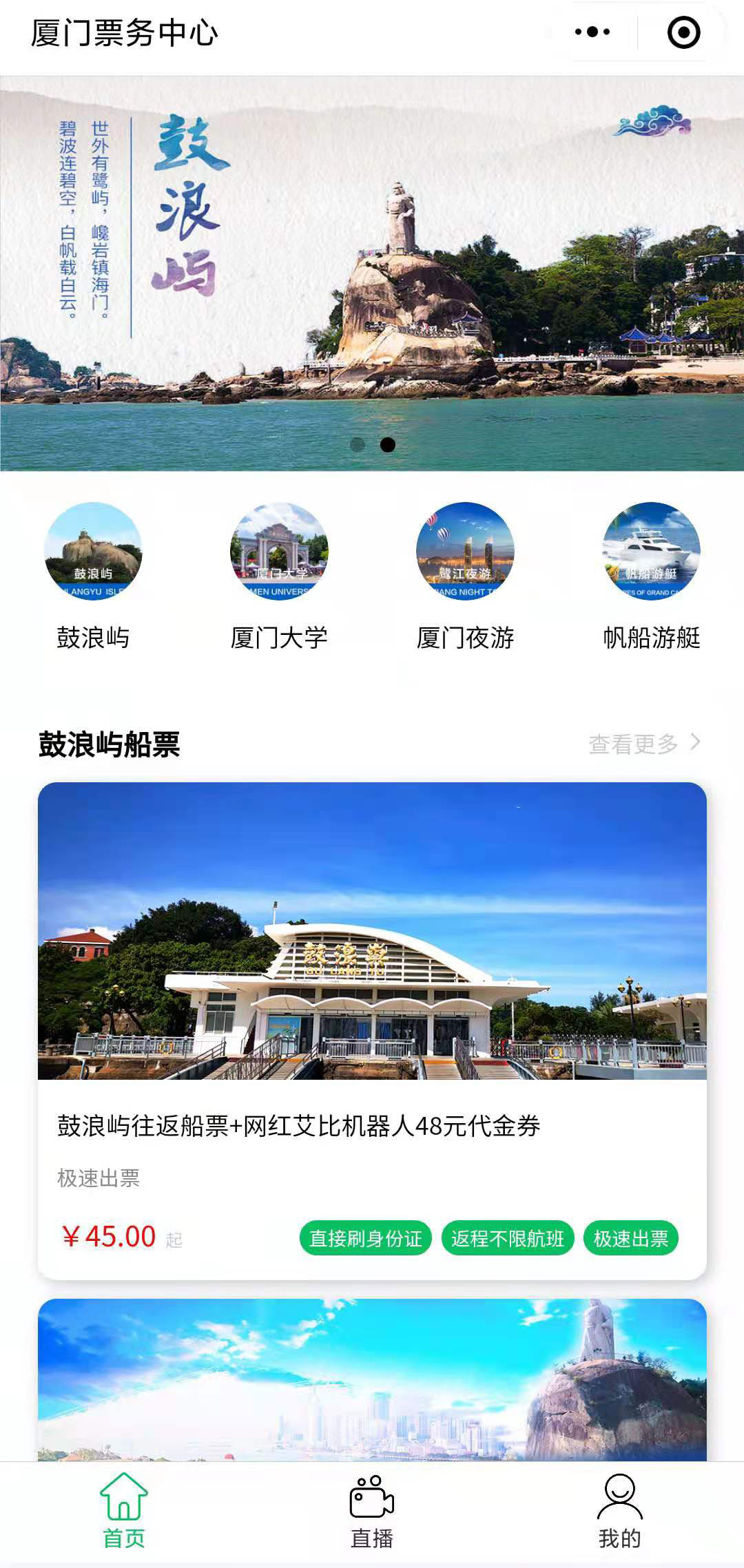
Task: Close the mini program with the circle button
Action: pos(683,32)
